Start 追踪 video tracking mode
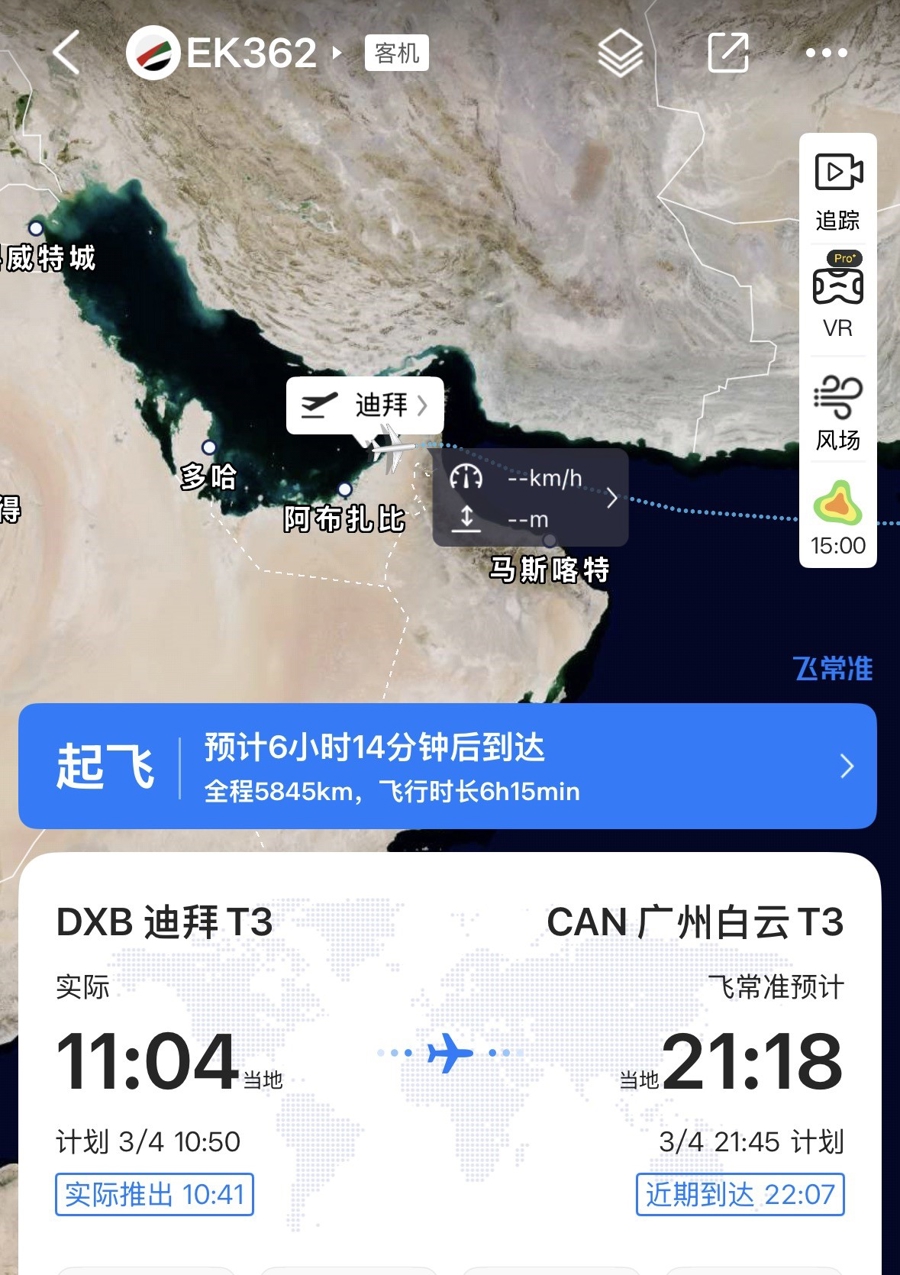 [838, 190]
